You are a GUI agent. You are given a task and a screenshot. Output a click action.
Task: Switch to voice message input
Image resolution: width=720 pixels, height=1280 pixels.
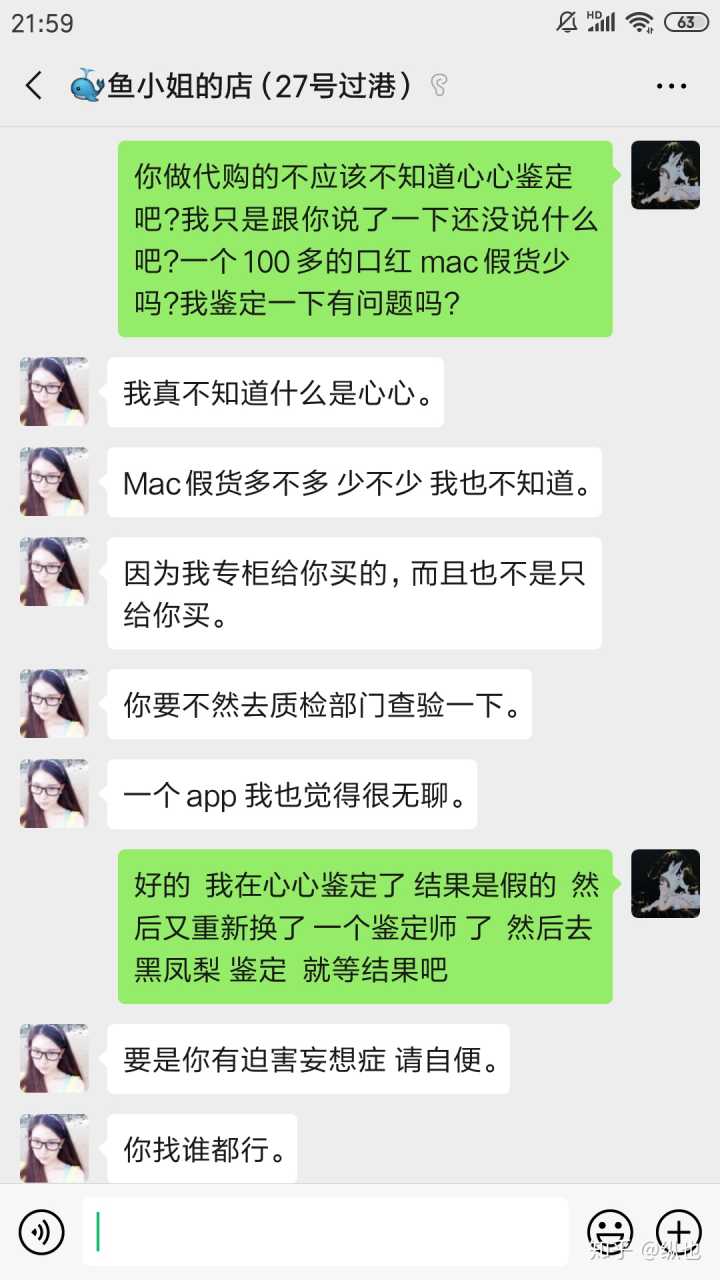[x=42, y=1232]
